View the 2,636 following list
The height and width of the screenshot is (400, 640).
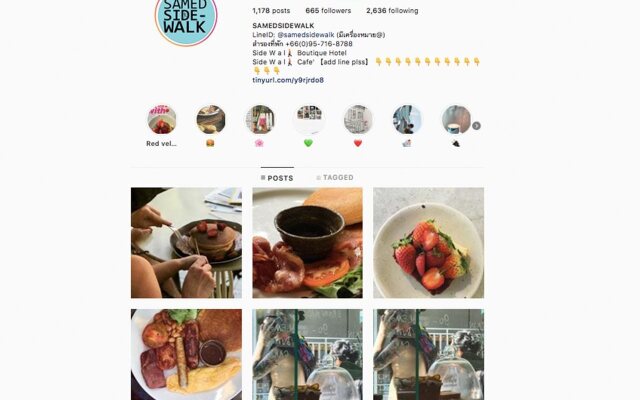[x=392, y=11]
